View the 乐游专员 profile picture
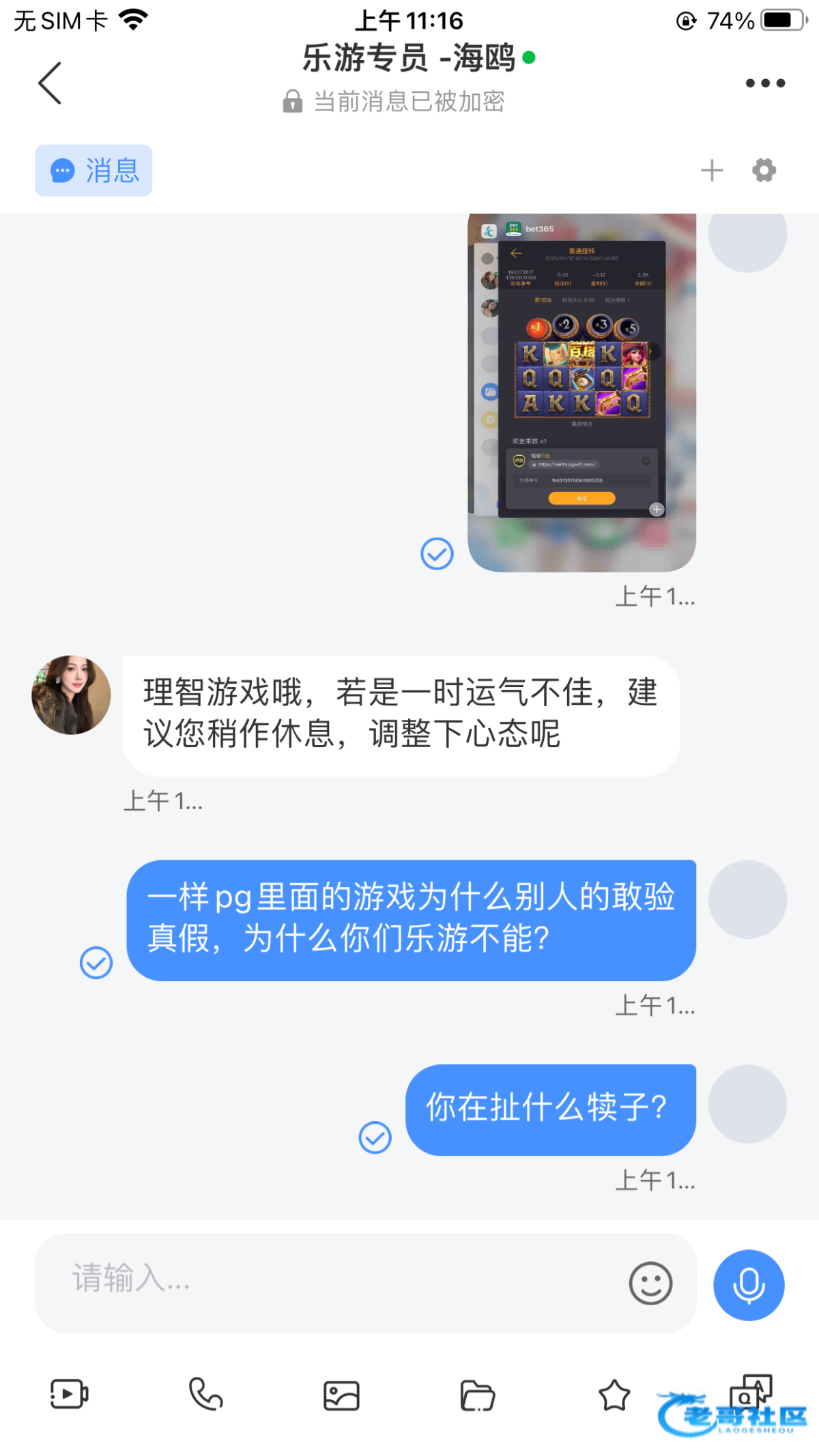Image resolution: width=819 pixels, height=1456 pixels. pos(71,695)
